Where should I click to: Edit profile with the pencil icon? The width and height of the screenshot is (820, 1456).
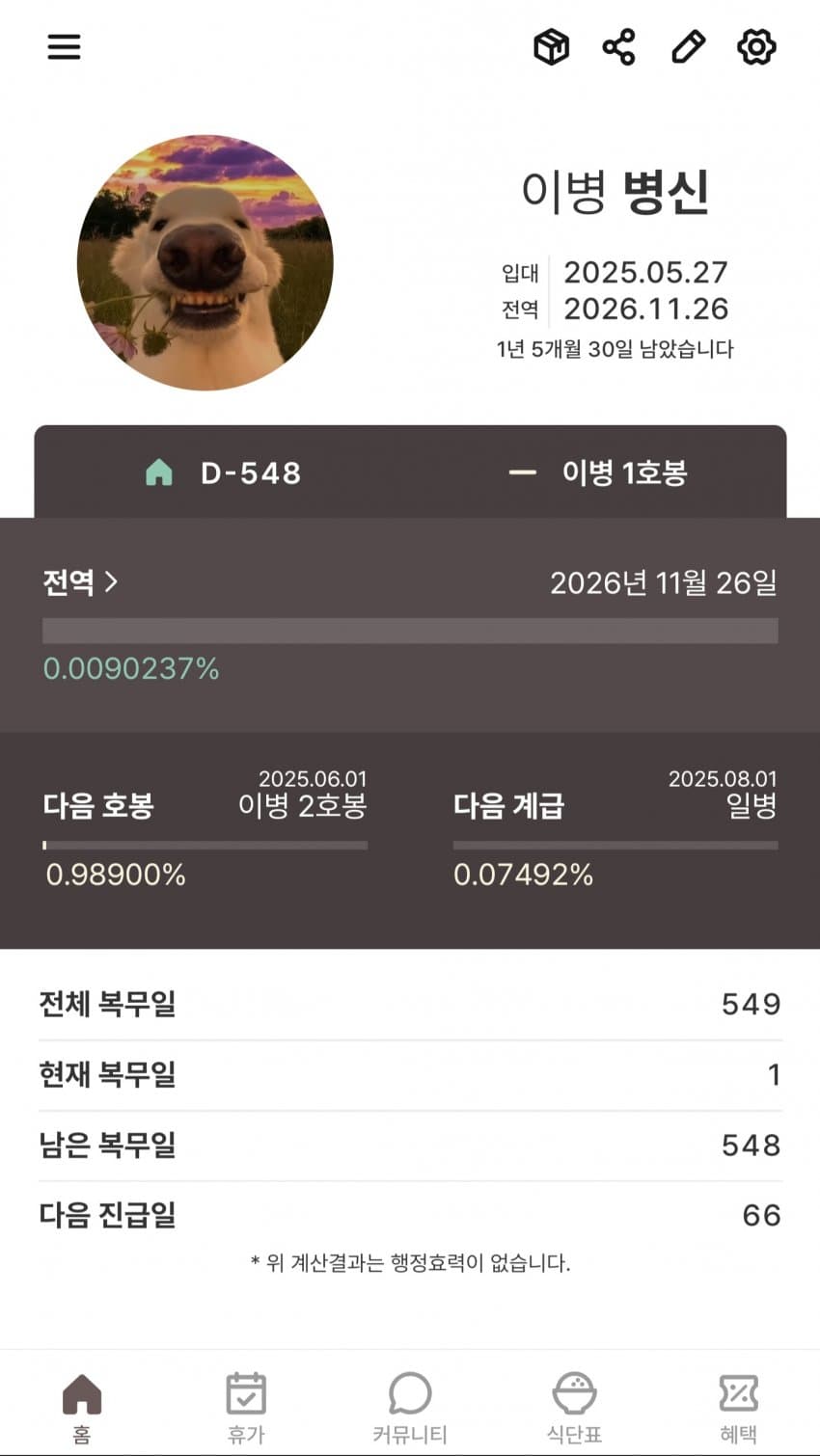point(688,46)
